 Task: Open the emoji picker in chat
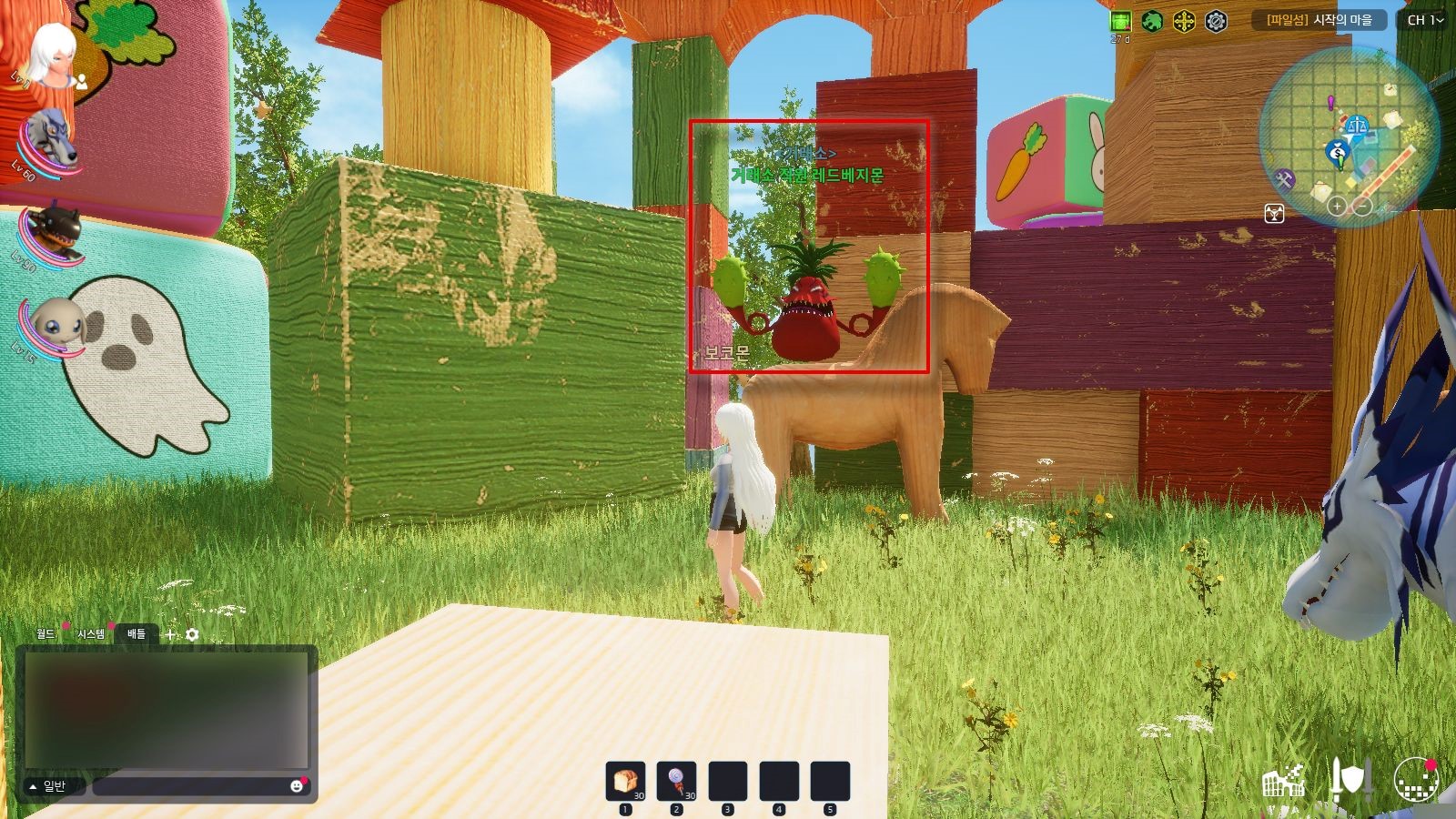(x=297, y=786)
